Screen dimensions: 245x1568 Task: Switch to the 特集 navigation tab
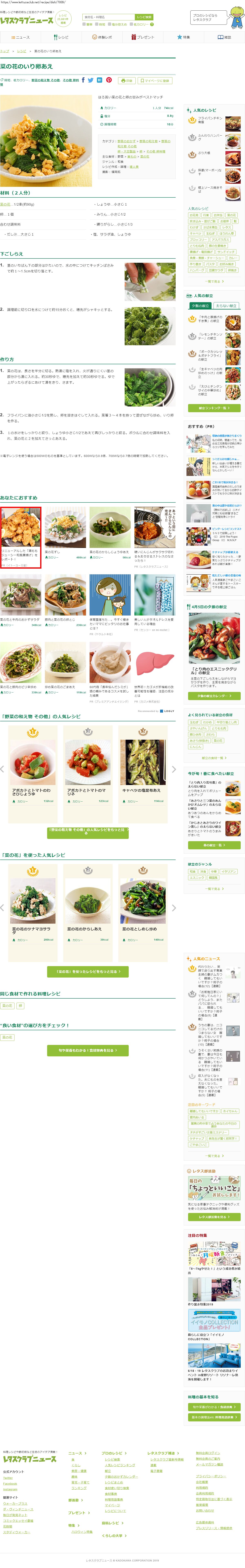coord(184,37)
